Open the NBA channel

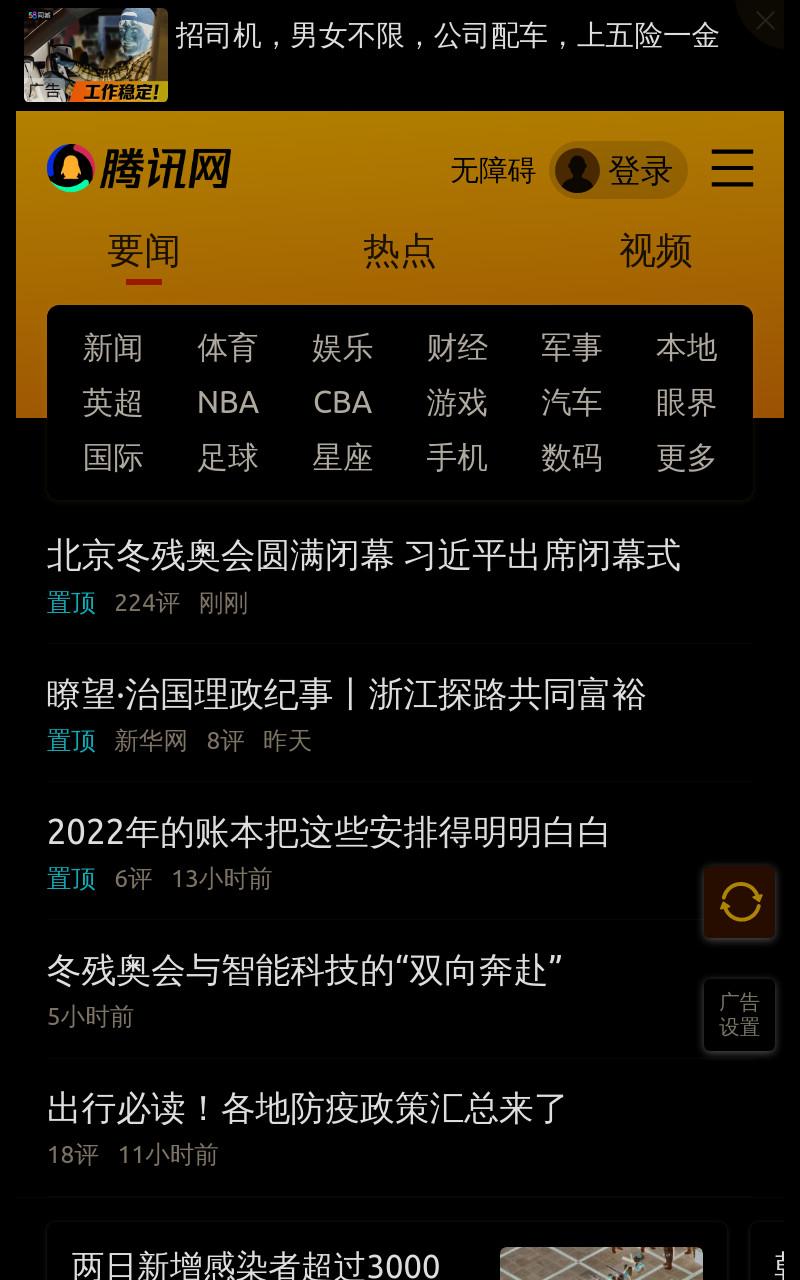[228, 403]
